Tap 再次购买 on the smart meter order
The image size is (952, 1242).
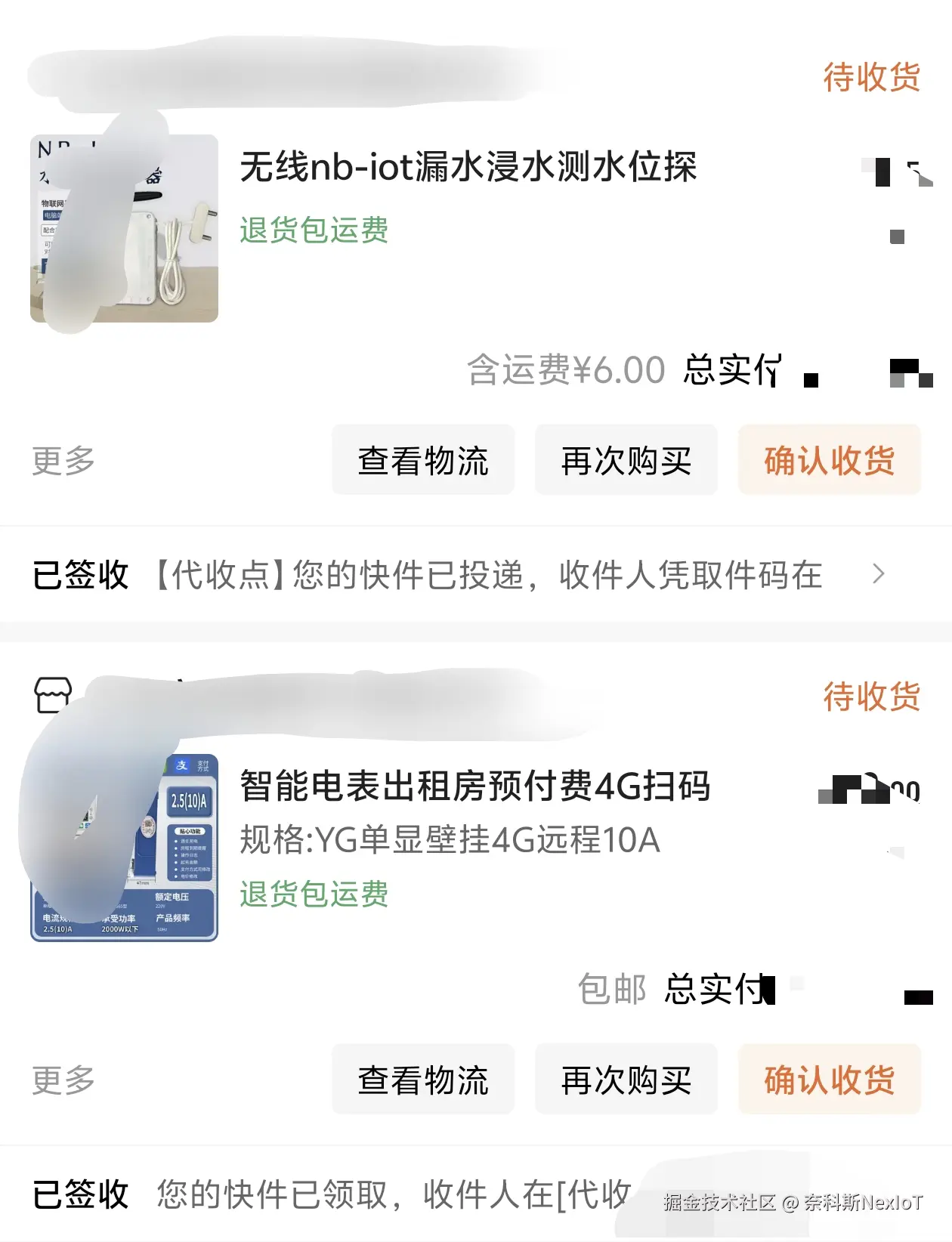click(x=626, y=1080)
